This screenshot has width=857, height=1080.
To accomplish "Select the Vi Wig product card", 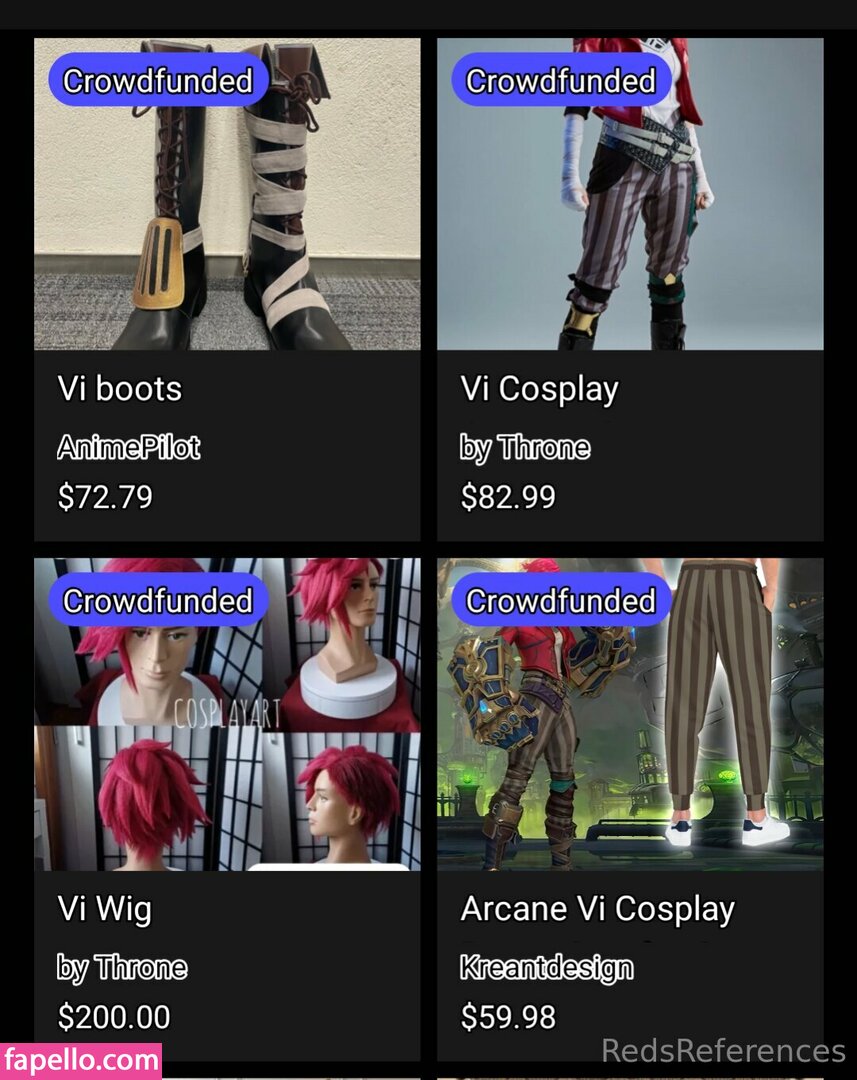I will click(227, 810).
